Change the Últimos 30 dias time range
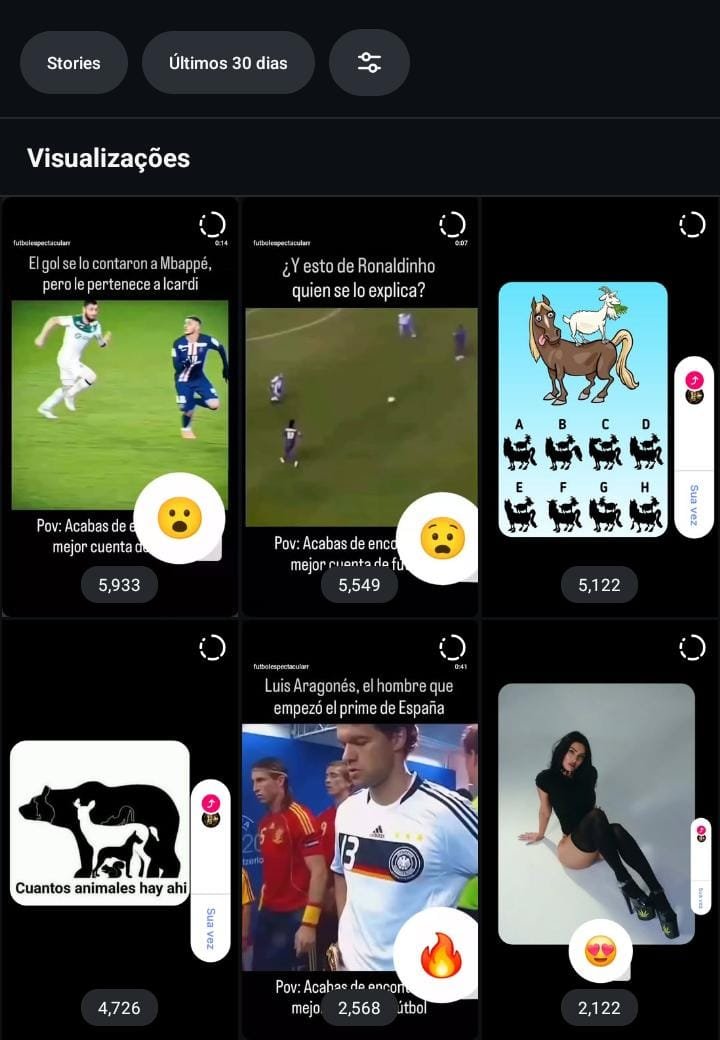The width and height of the screenshot is (720, 1040). pyautogui.click(x=228, y=63)
